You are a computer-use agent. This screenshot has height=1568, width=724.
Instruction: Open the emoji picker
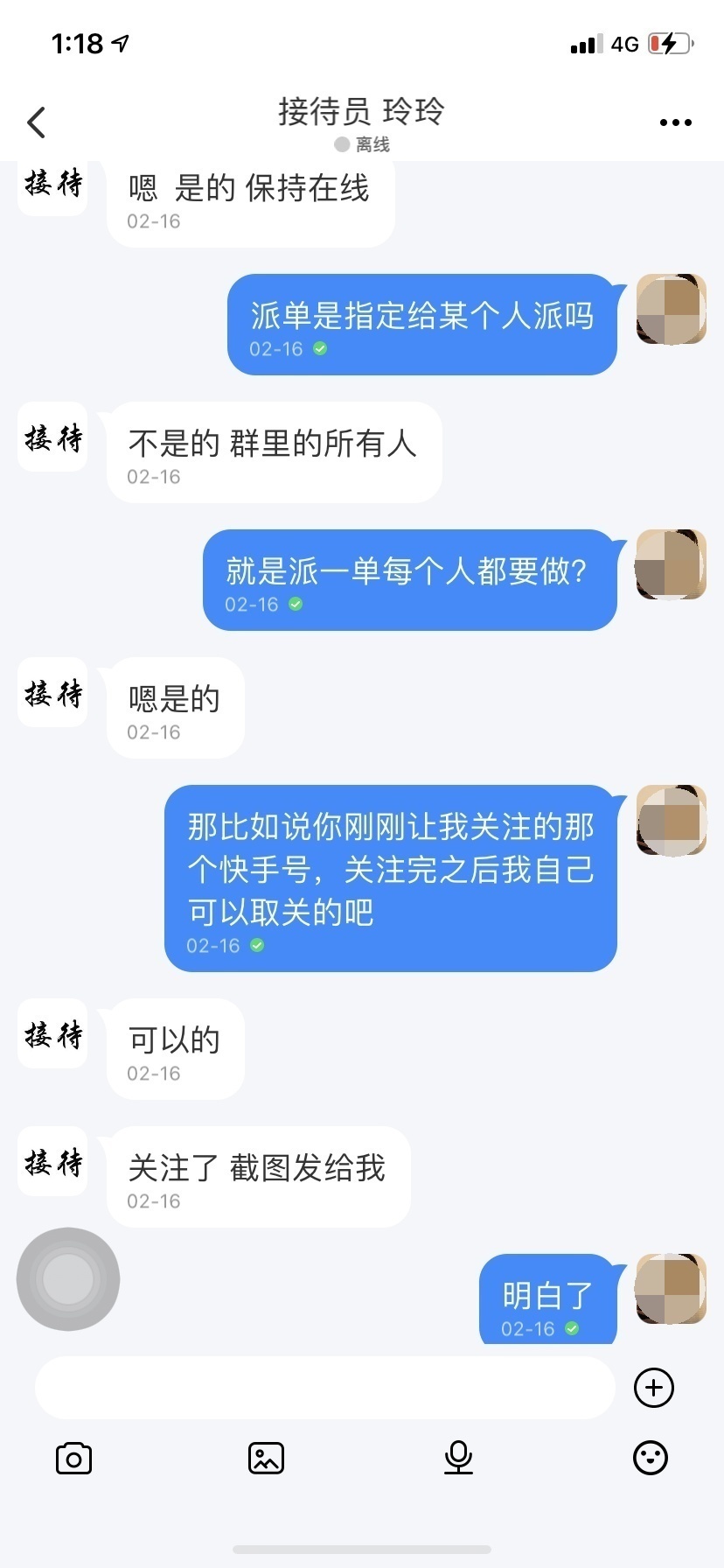pyautogui.click(x=650, y=1459)
